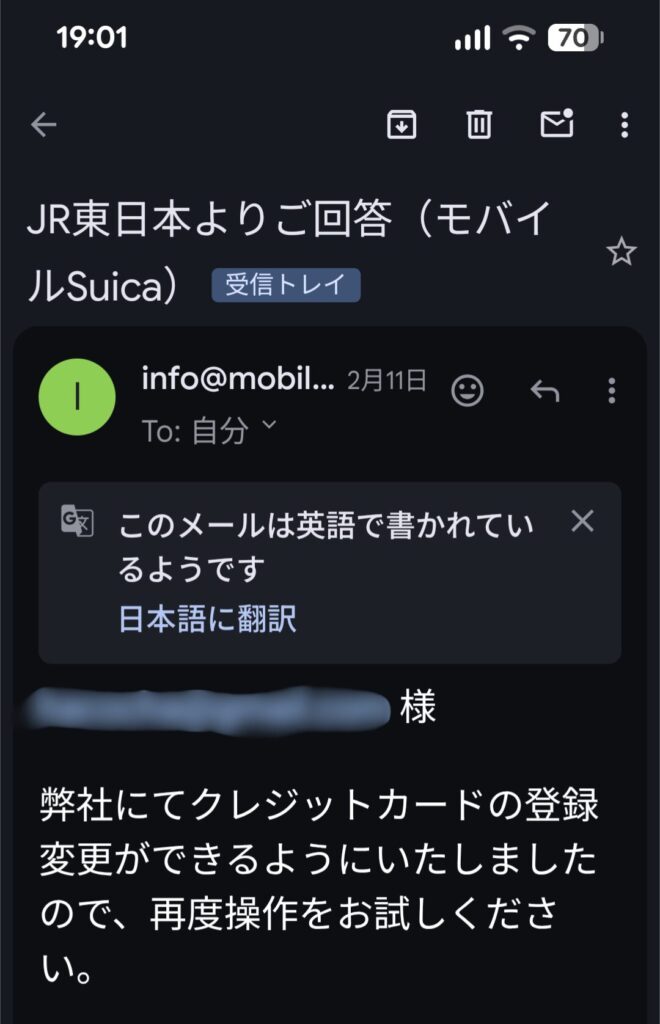Translate email via 日本語に翻訳

coord(207,618)
